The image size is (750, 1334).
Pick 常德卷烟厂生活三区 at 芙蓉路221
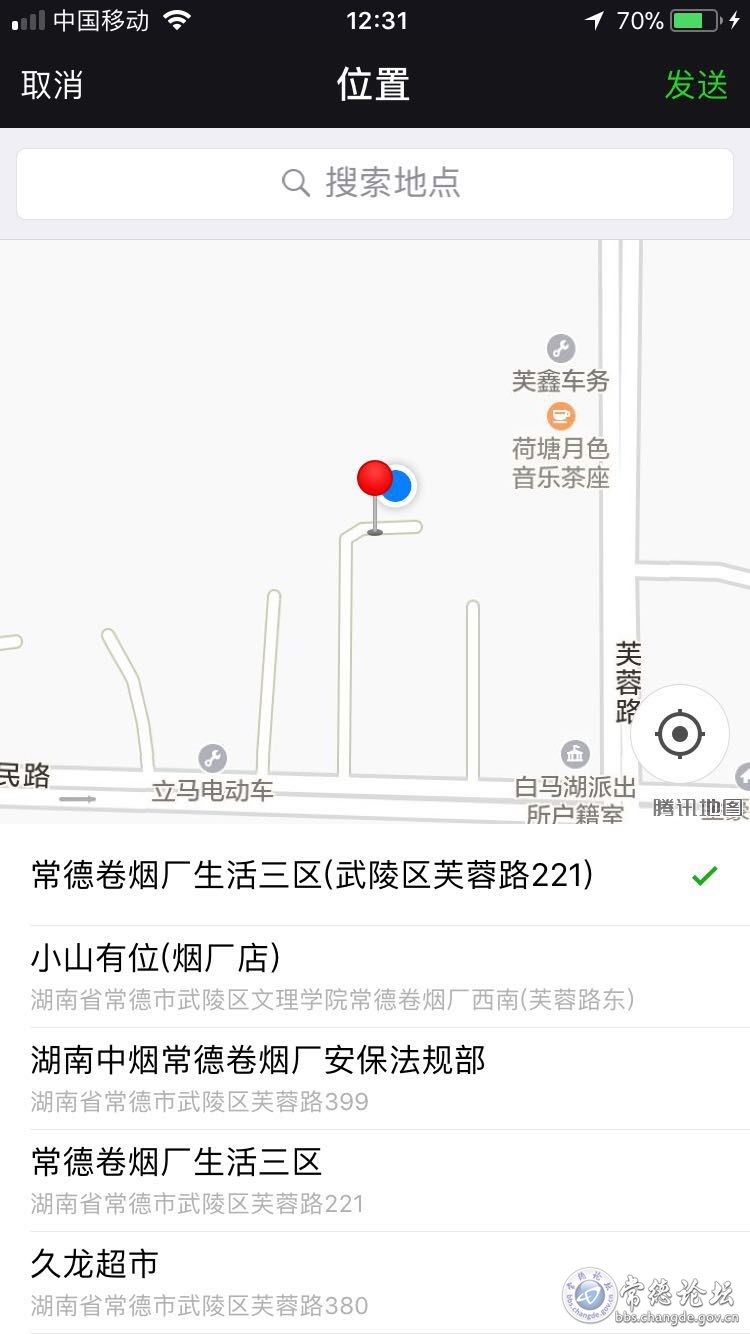375,1180
